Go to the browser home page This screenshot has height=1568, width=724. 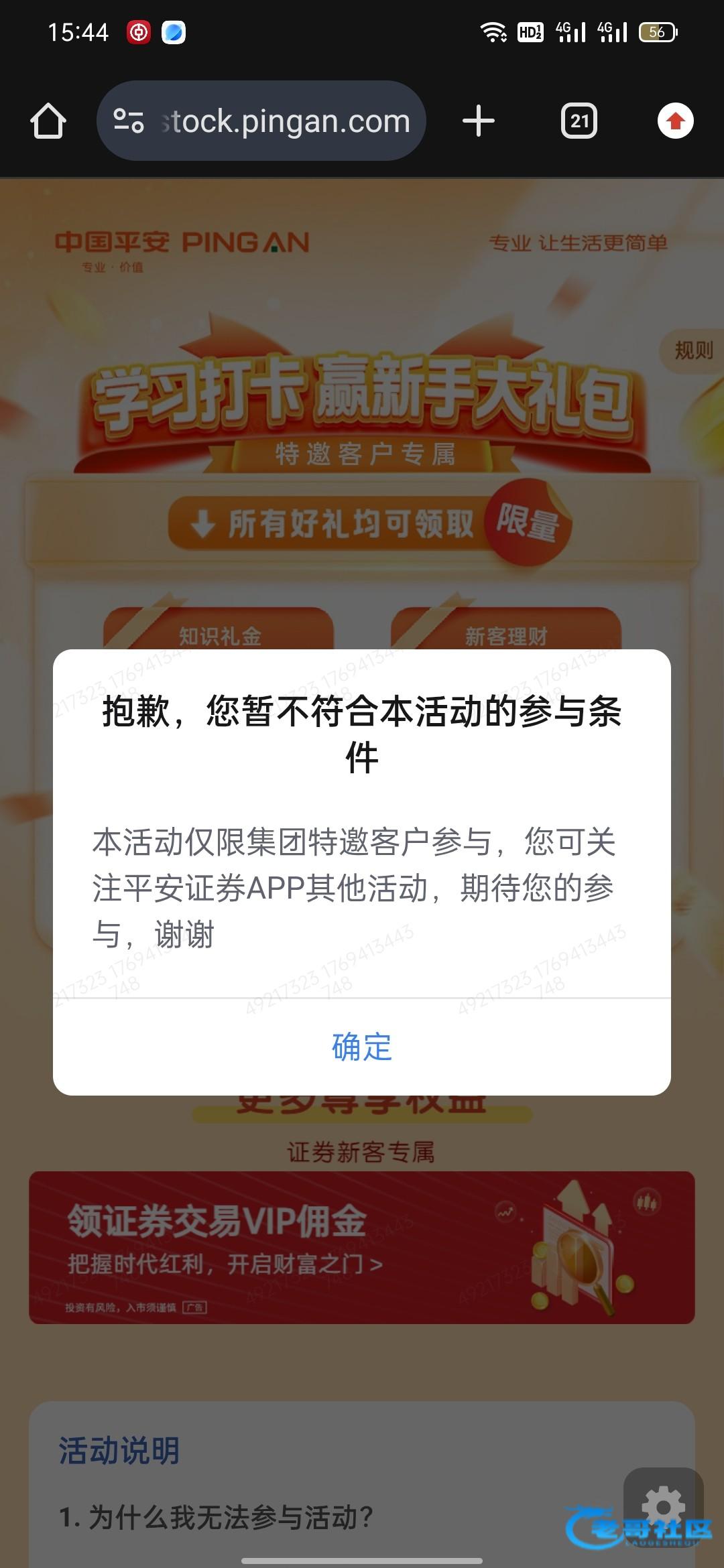pyautogui.click(x=48, y=121)
